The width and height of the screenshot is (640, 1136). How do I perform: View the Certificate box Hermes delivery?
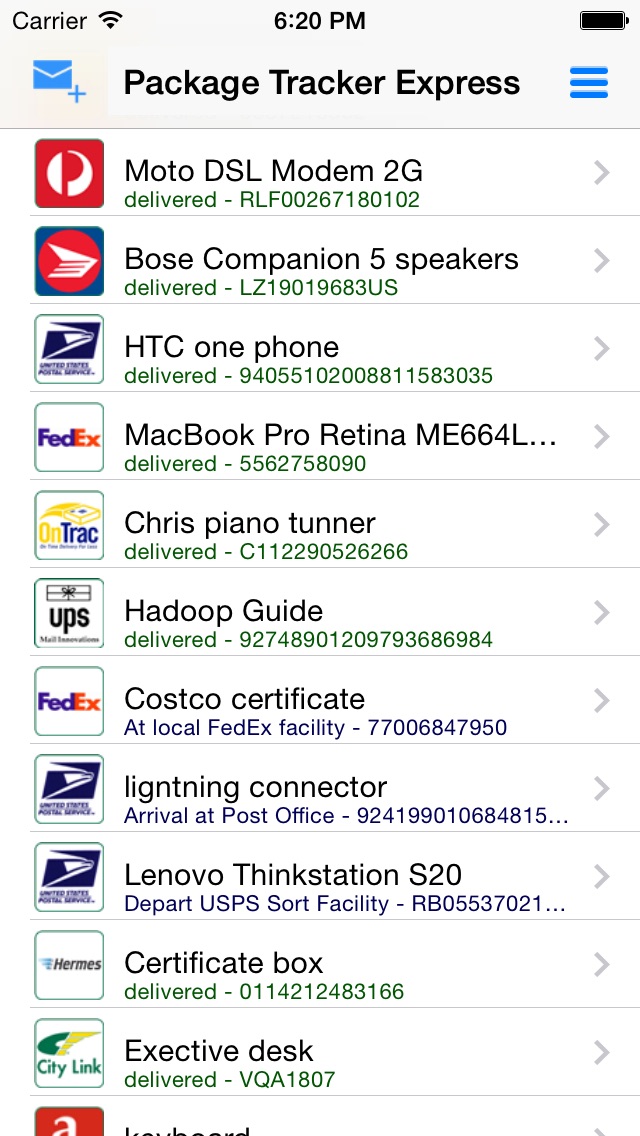[x=320, y=964]
